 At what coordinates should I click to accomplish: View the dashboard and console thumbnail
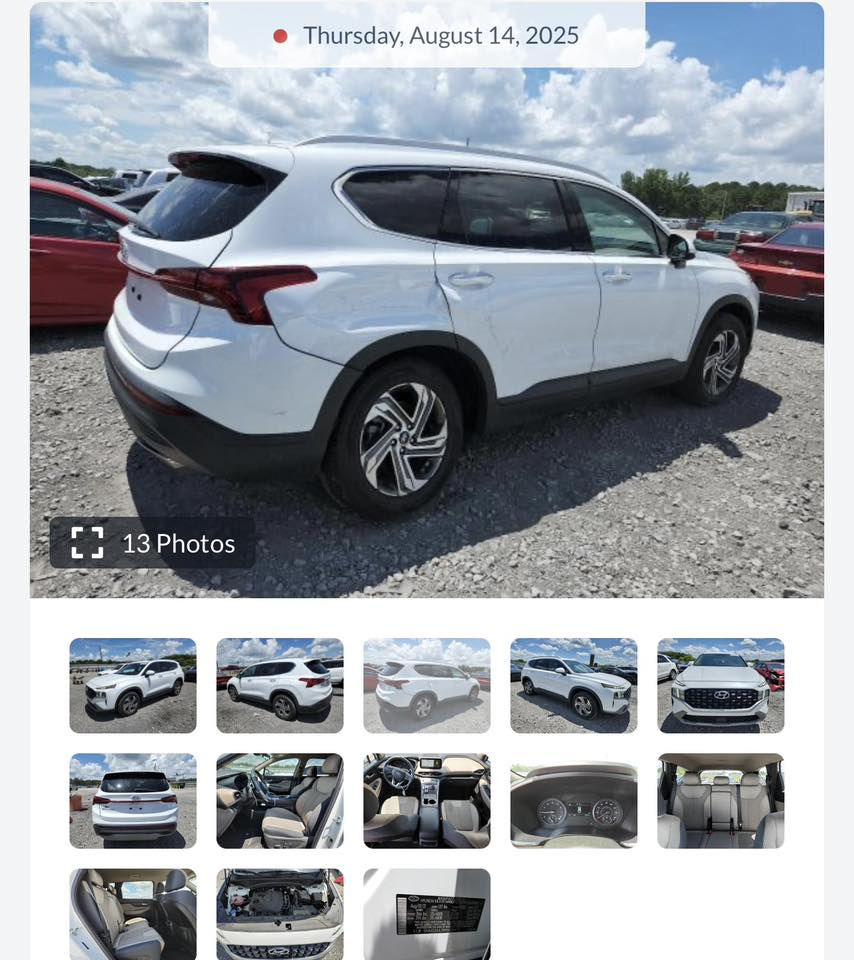(427, 801)
